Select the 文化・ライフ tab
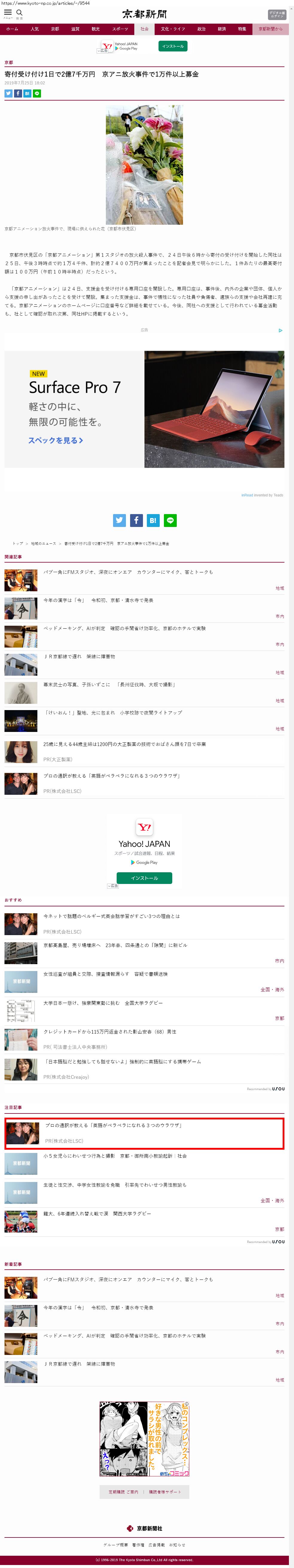Viewport: 294px width, 1568px height. (x=173, y=29)
